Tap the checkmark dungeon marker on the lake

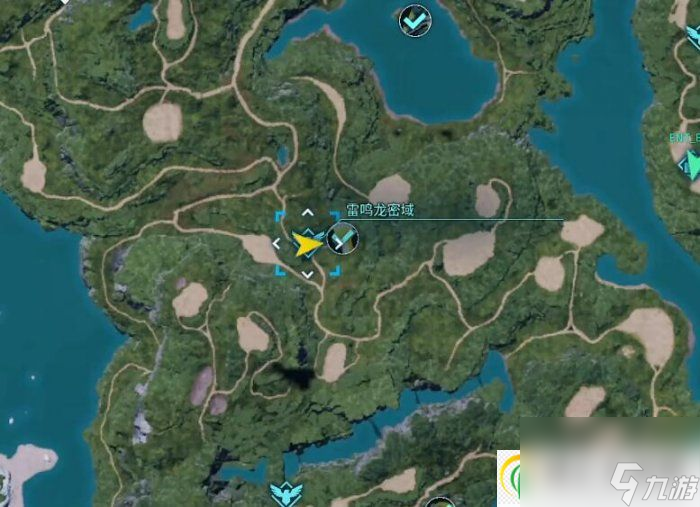pyautogui.click(x=414, y=19)
